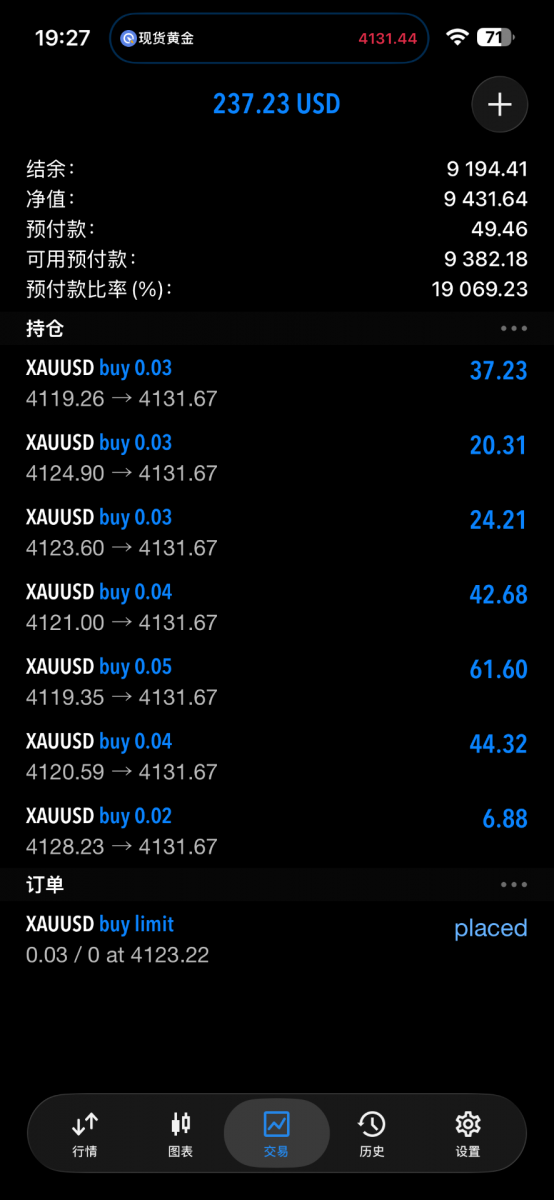Image resolution: width=554 pixels, height=1200 pixels.
Task: Select the buy 0.03 position at 4123.60
Action: coord(277,532)
